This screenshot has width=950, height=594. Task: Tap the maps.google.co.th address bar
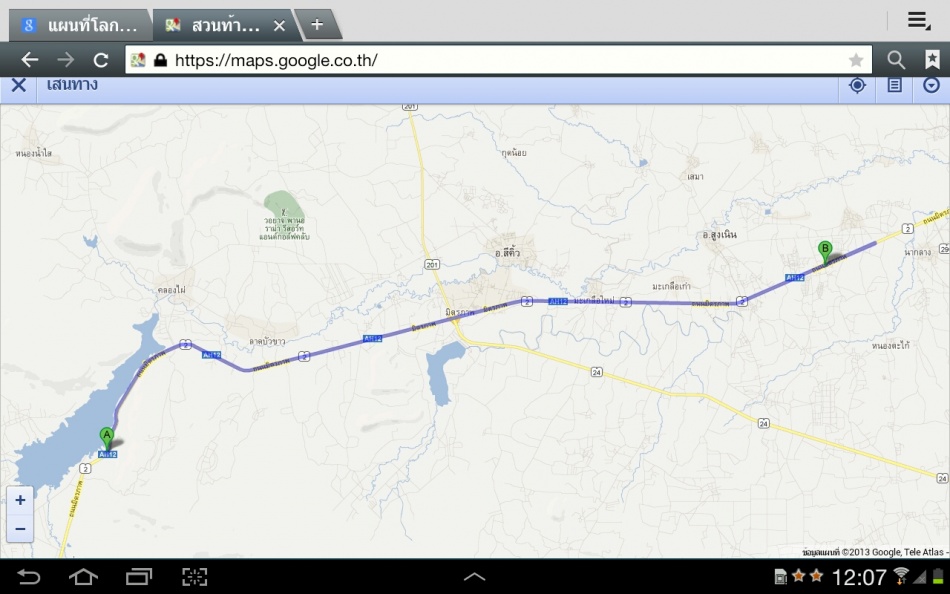pyautogui.click(x=500, y=60)
